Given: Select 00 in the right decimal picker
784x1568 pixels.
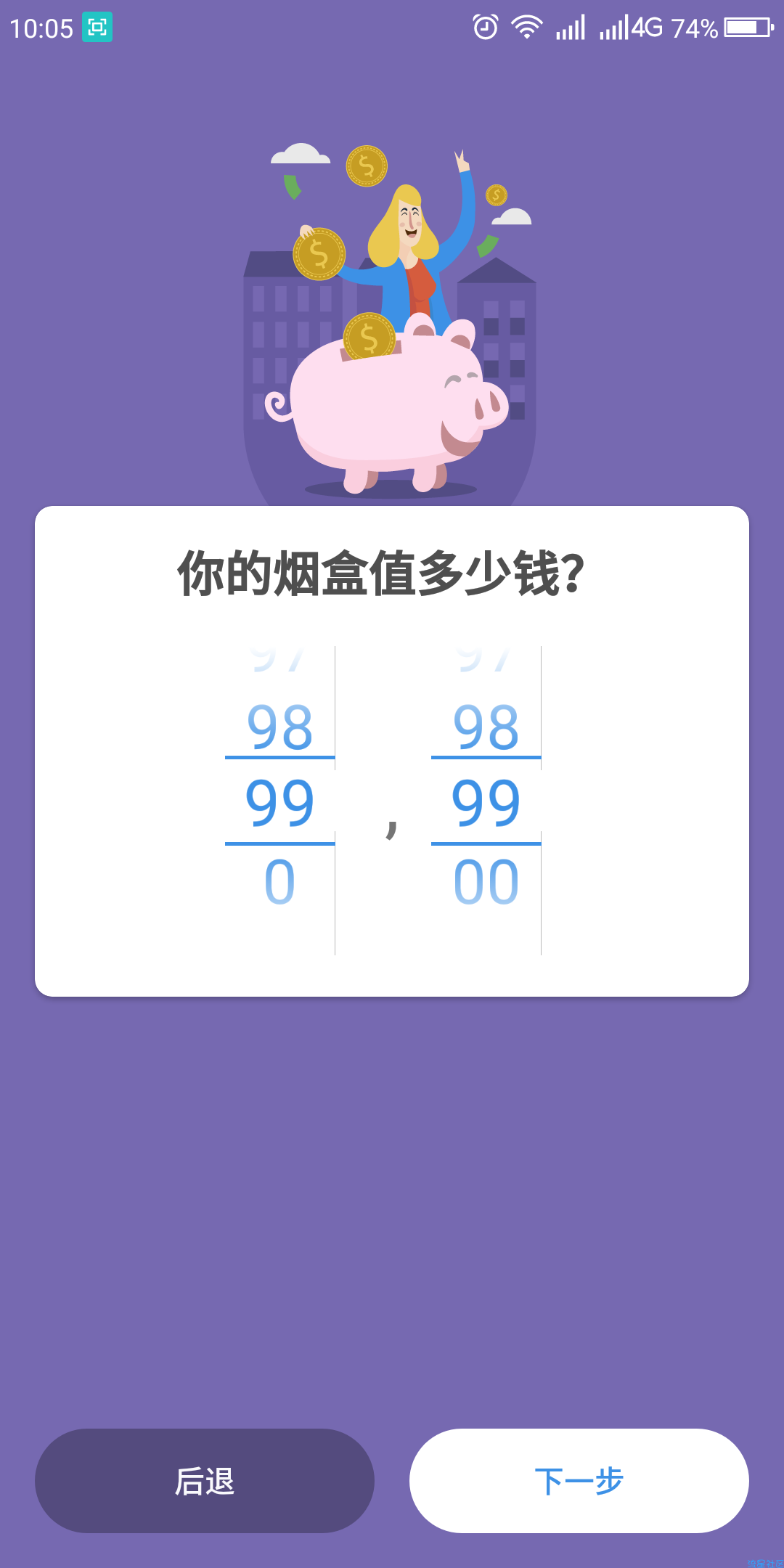Looking at the screenshot, I should tap(486, 882).
